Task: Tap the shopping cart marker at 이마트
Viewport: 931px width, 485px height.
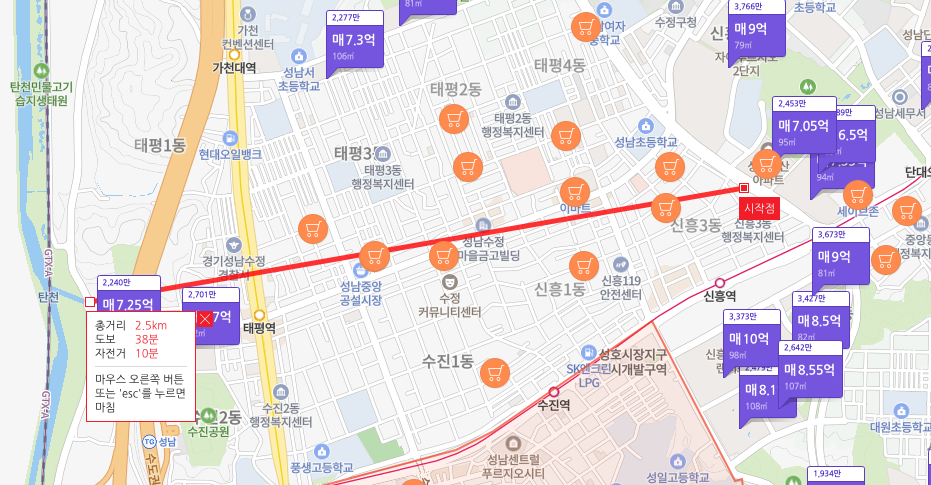Action: tap(574, 191)
